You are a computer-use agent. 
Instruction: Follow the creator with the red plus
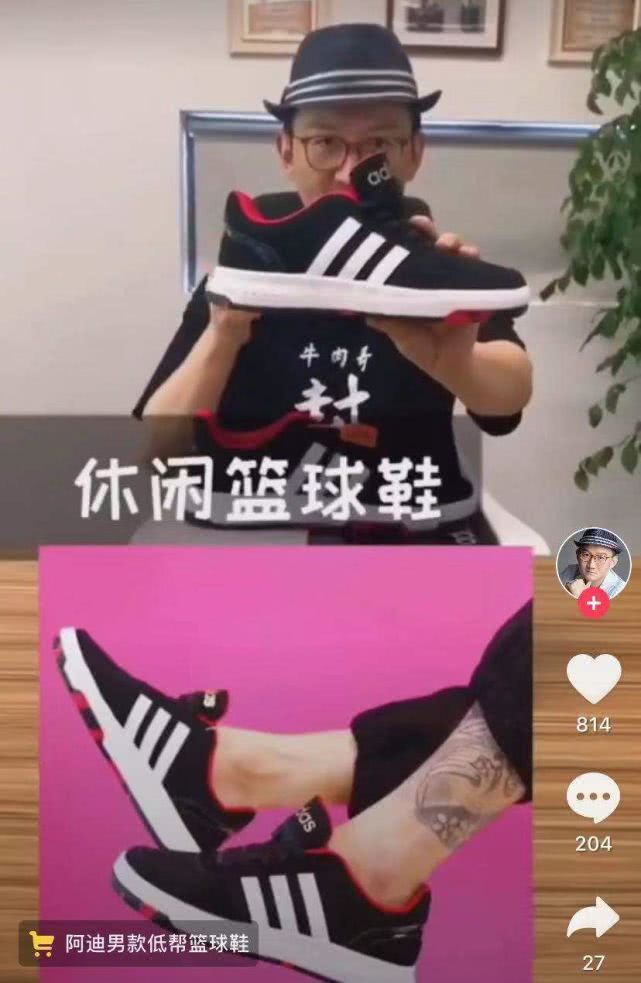tap(594, 604)
